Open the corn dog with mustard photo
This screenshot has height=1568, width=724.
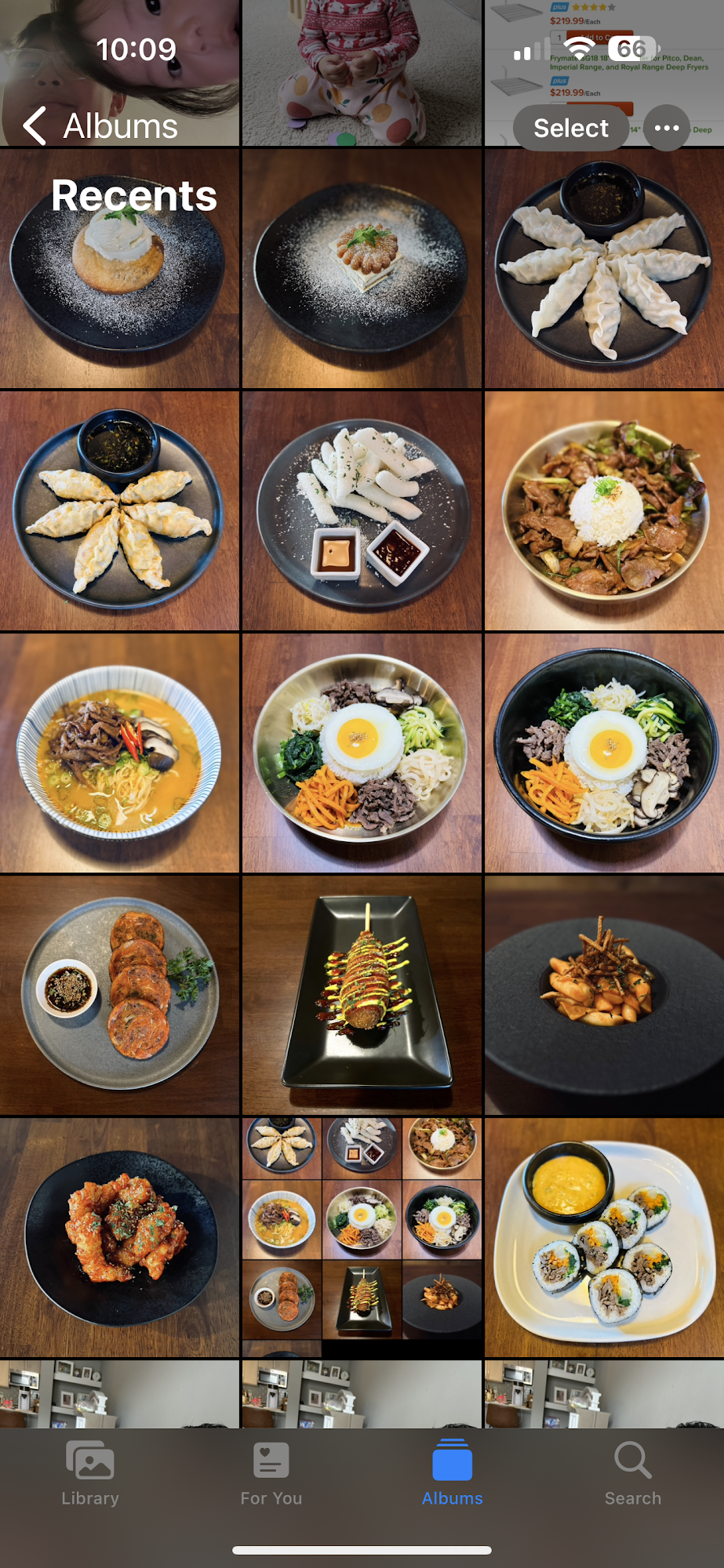(x=362, y=995)
